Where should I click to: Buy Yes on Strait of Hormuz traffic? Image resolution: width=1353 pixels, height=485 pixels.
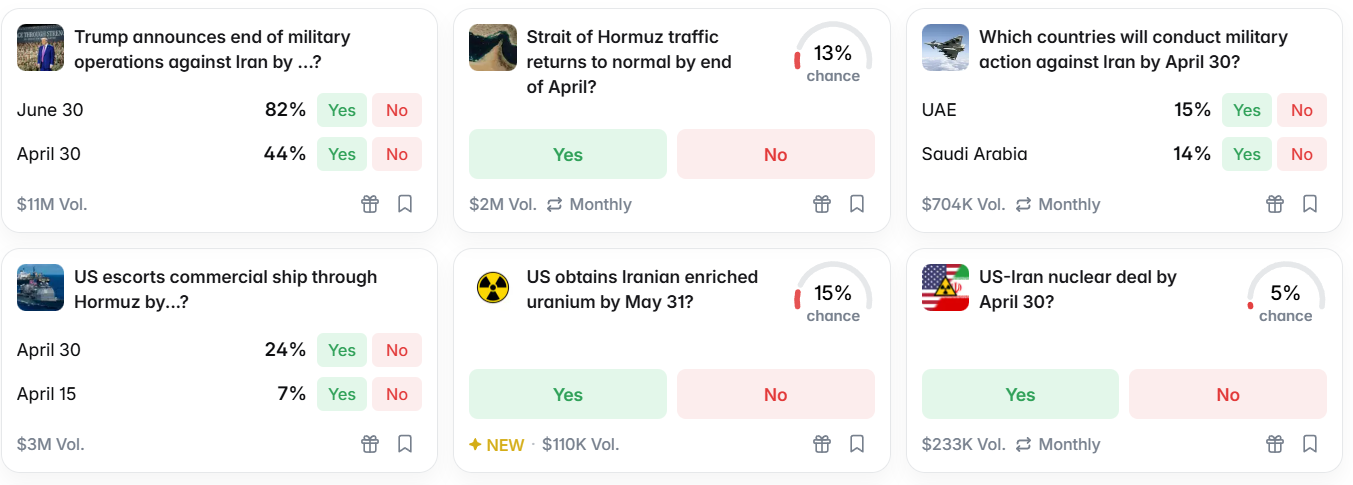(x=567, y=154)
